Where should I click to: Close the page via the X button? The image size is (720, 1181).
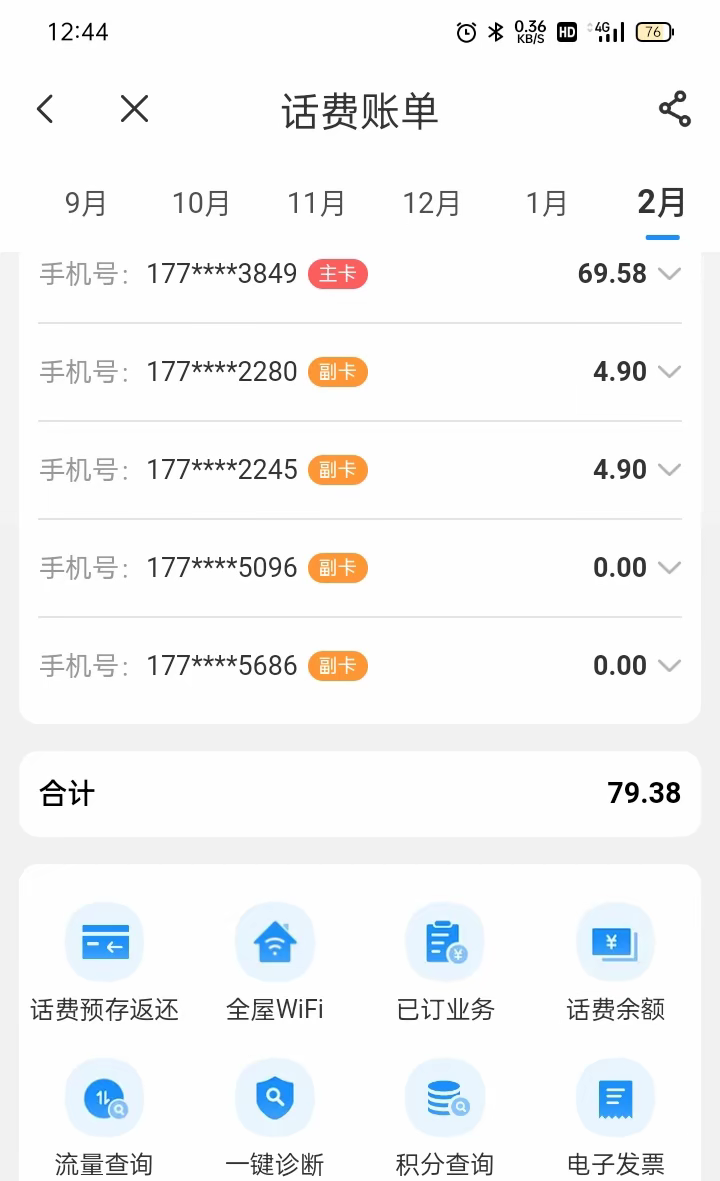point(134,108)
